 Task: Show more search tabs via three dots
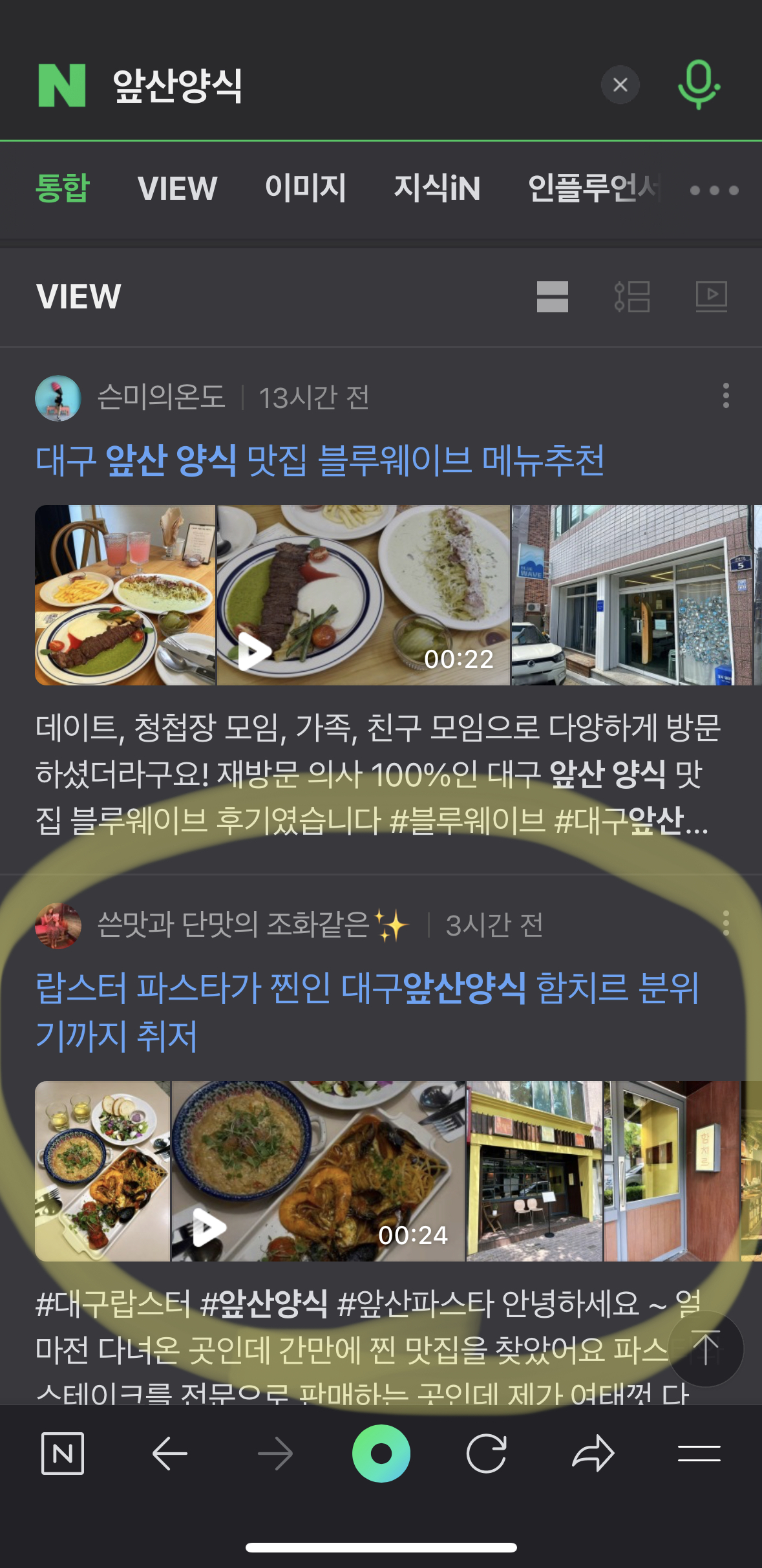pyautogui.click(x=714, y=190)
